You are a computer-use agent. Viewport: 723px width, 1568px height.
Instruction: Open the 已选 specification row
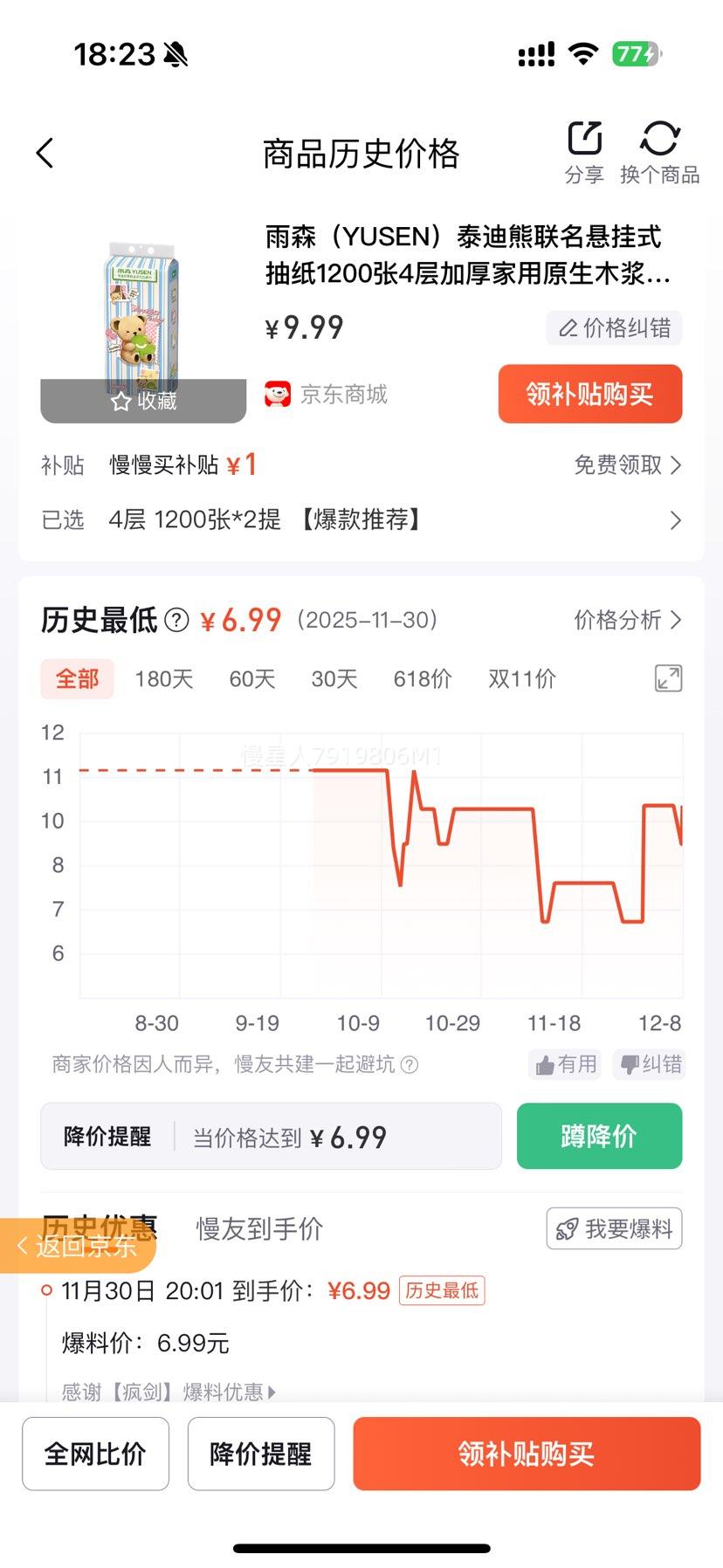(361, 520)
